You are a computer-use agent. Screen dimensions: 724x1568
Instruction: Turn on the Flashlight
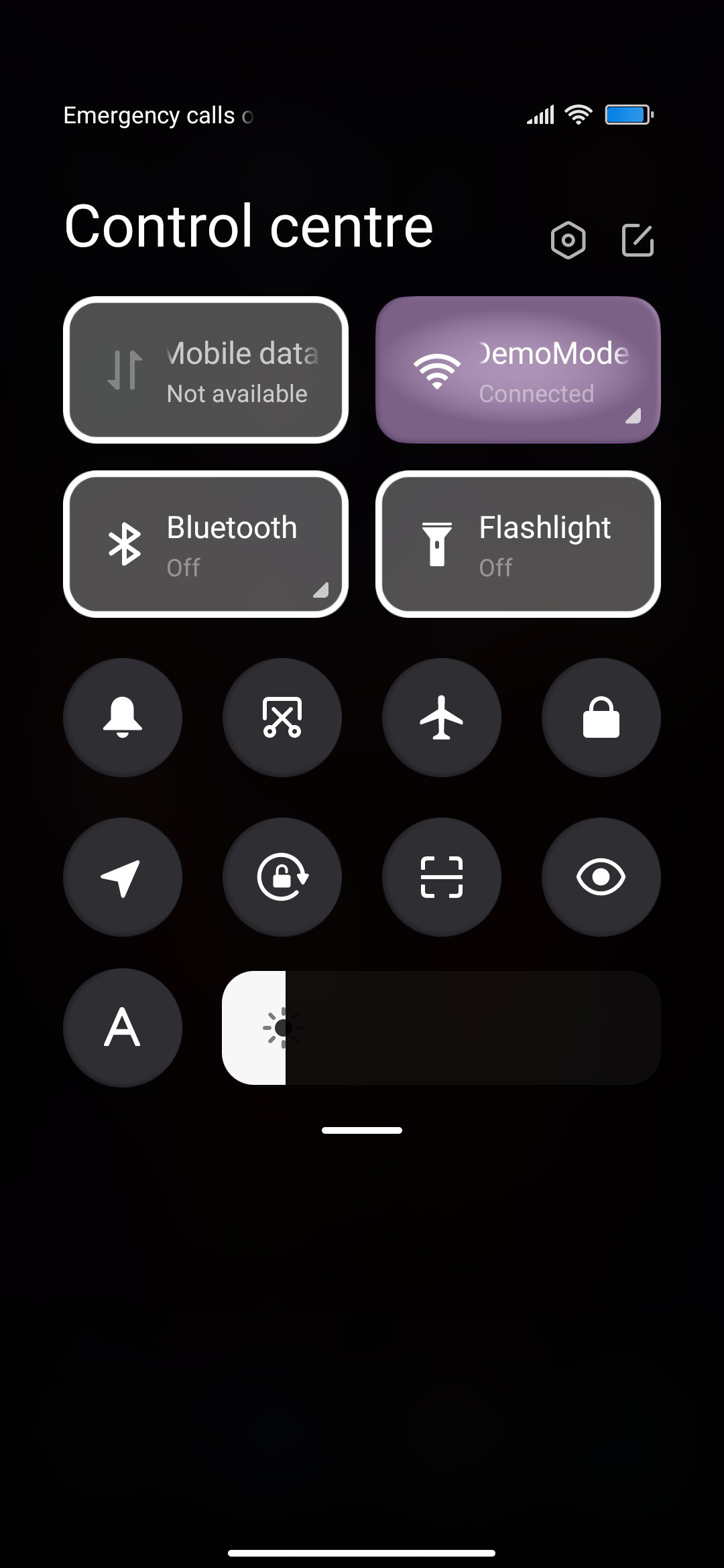[x=518, y=544]
